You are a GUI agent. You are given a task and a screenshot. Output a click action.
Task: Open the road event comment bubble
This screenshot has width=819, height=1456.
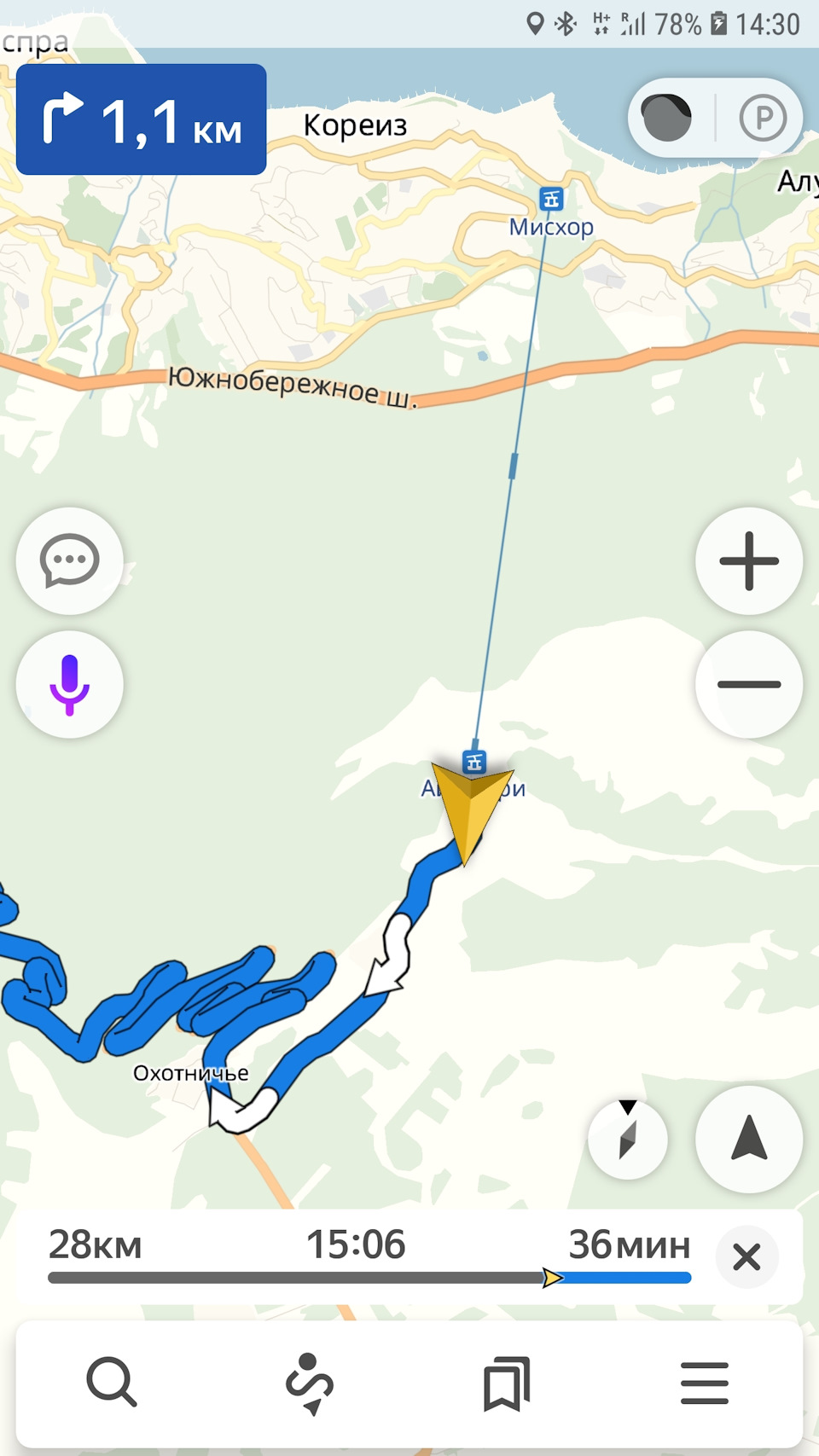(x=69, y=561)
